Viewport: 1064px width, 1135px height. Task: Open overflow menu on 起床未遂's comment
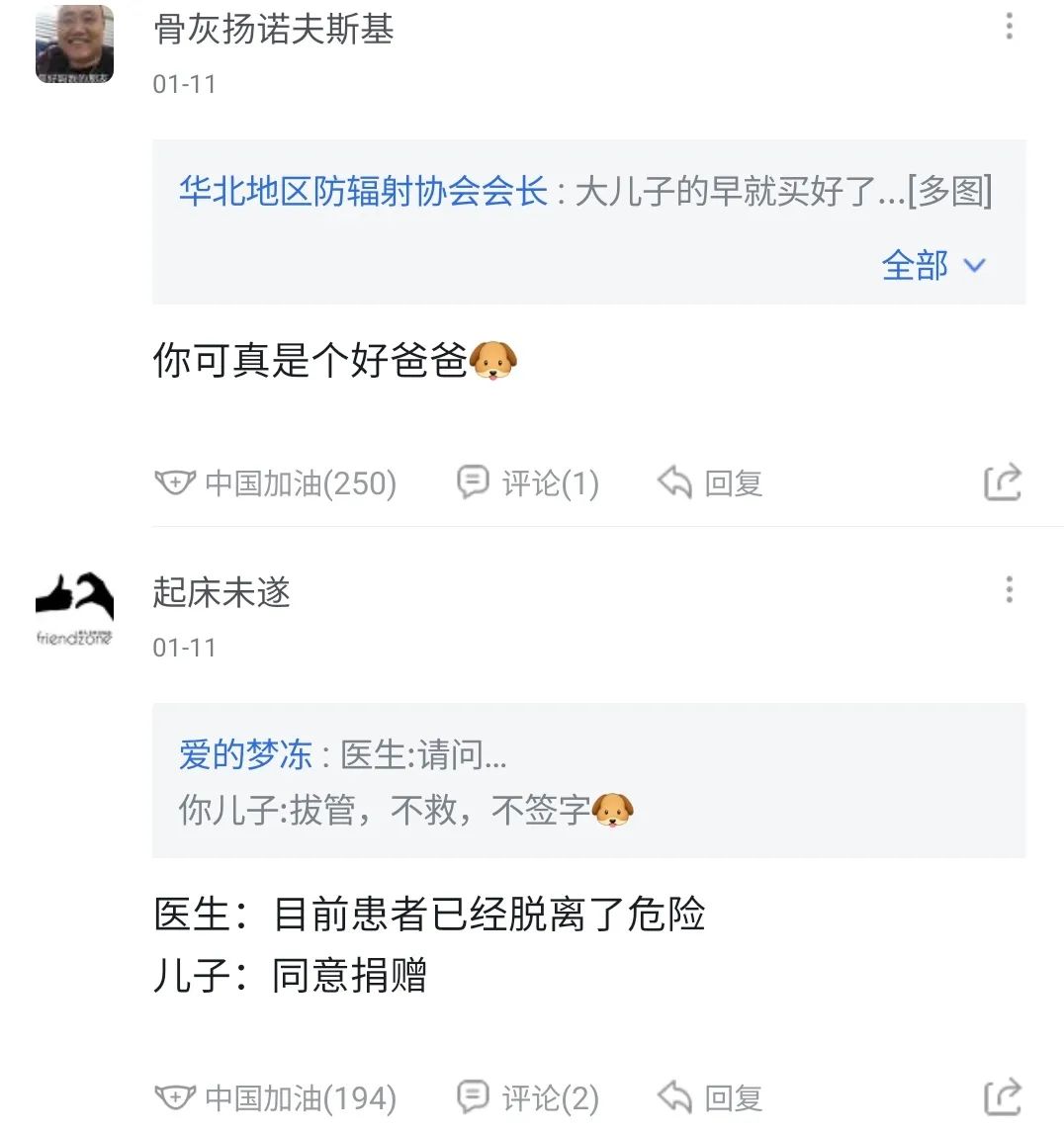click(1009, 590)
